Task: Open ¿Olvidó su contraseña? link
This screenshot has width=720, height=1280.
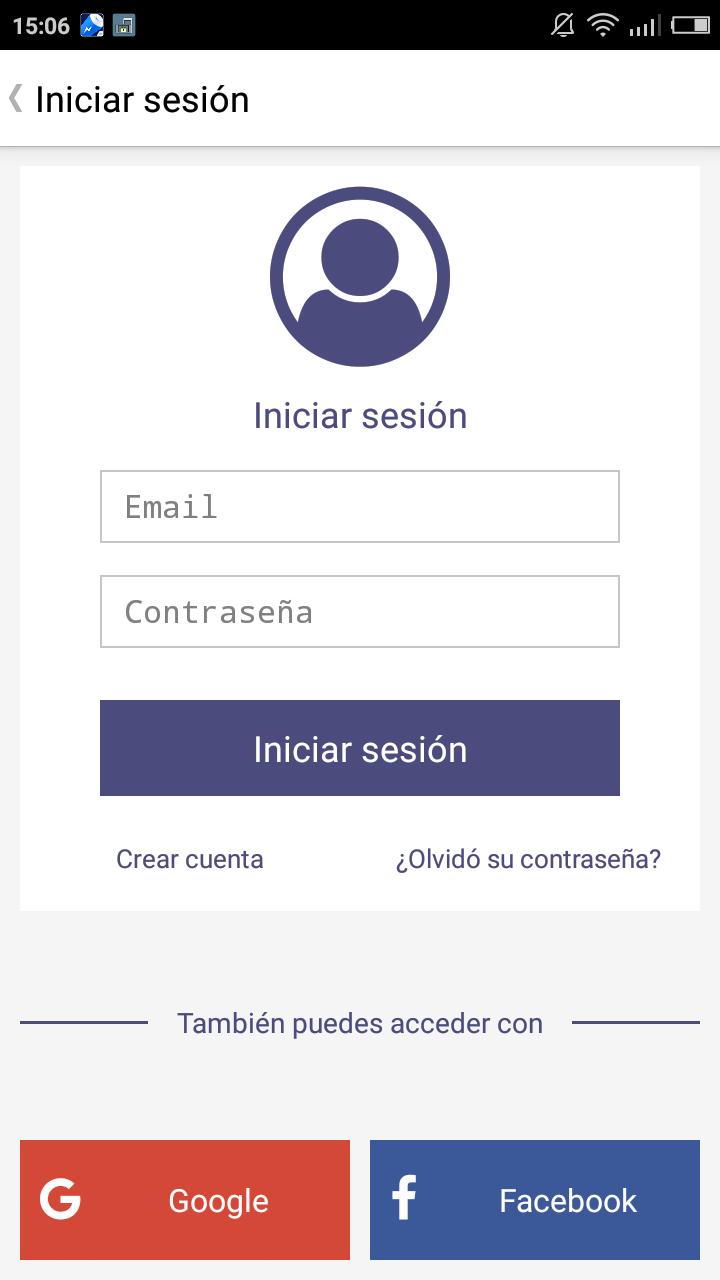Action: pos(528,859)
